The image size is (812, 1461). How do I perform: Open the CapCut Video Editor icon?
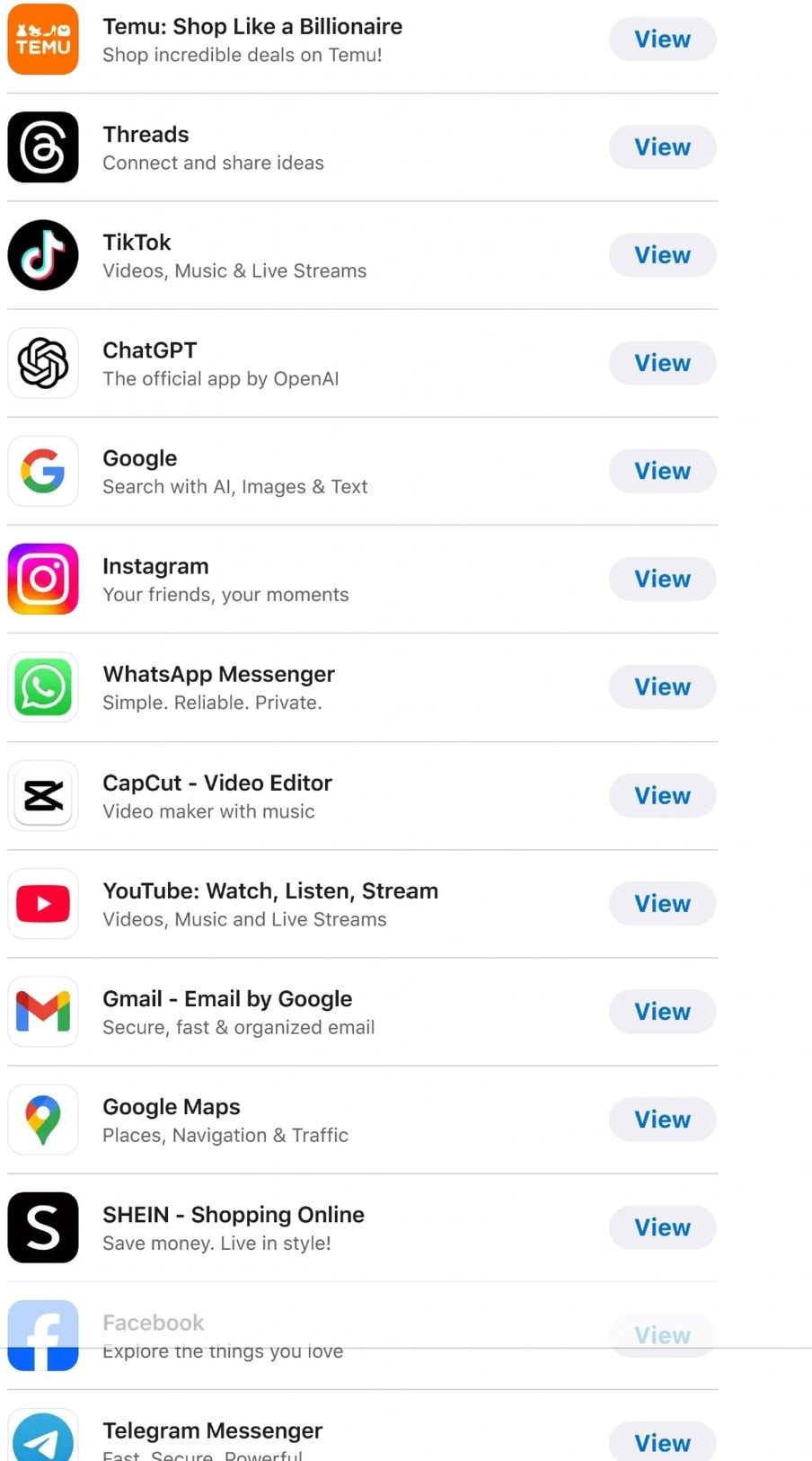tap(42, 796)
